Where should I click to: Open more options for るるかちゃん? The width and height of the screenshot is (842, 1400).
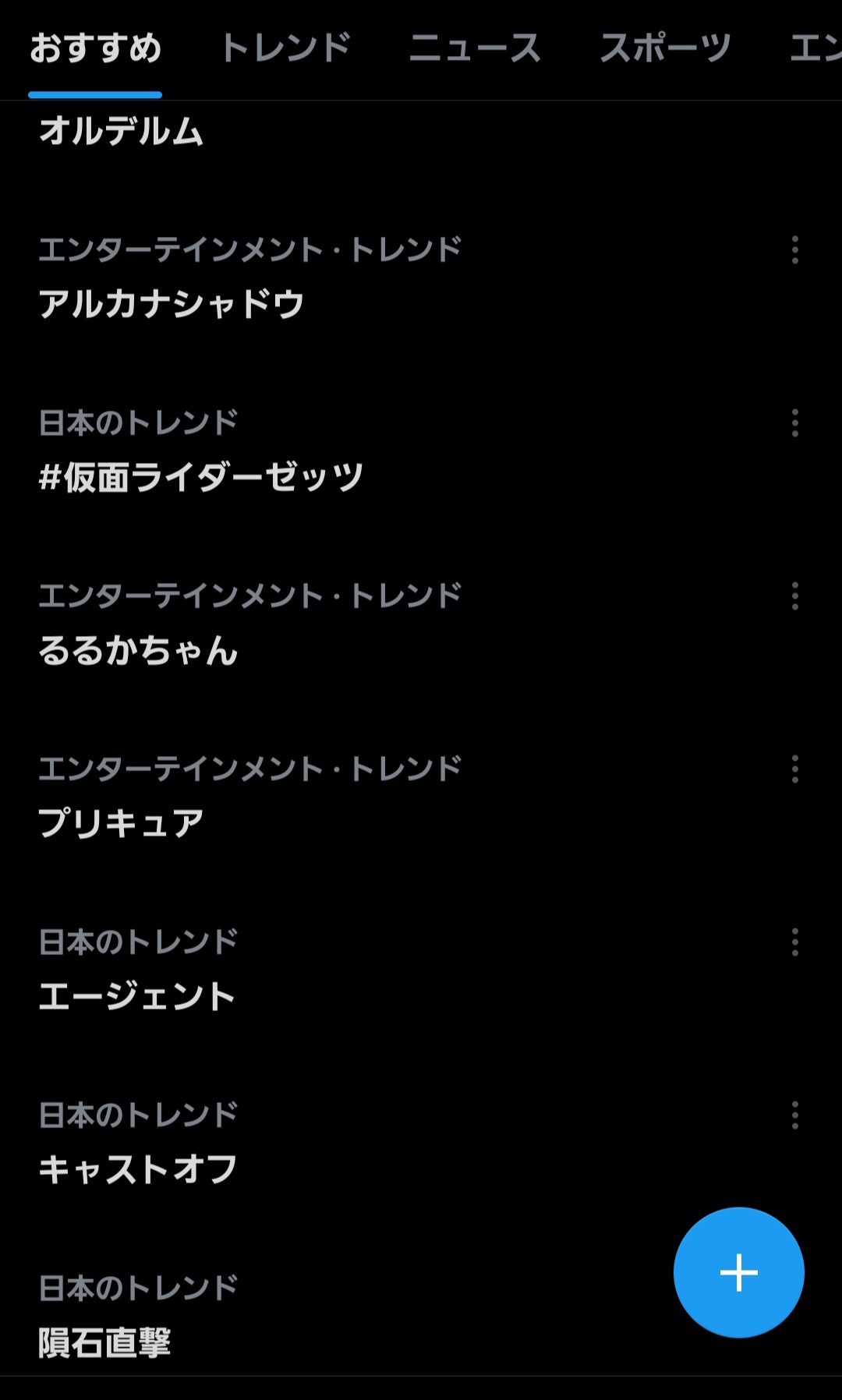(x=795, y=596)
